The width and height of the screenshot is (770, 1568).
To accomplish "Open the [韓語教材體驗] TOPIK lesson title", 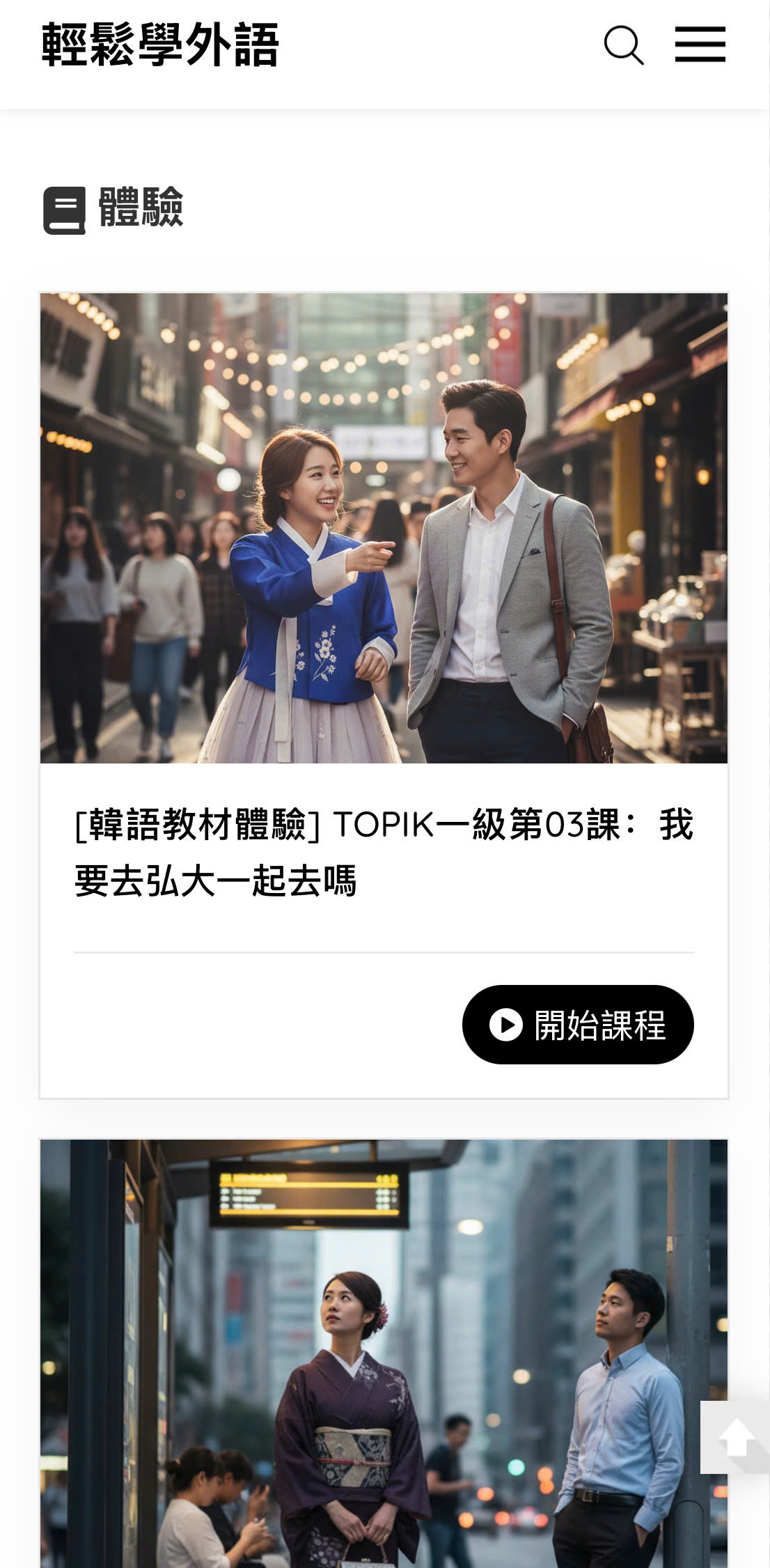I will coord(384,853).
